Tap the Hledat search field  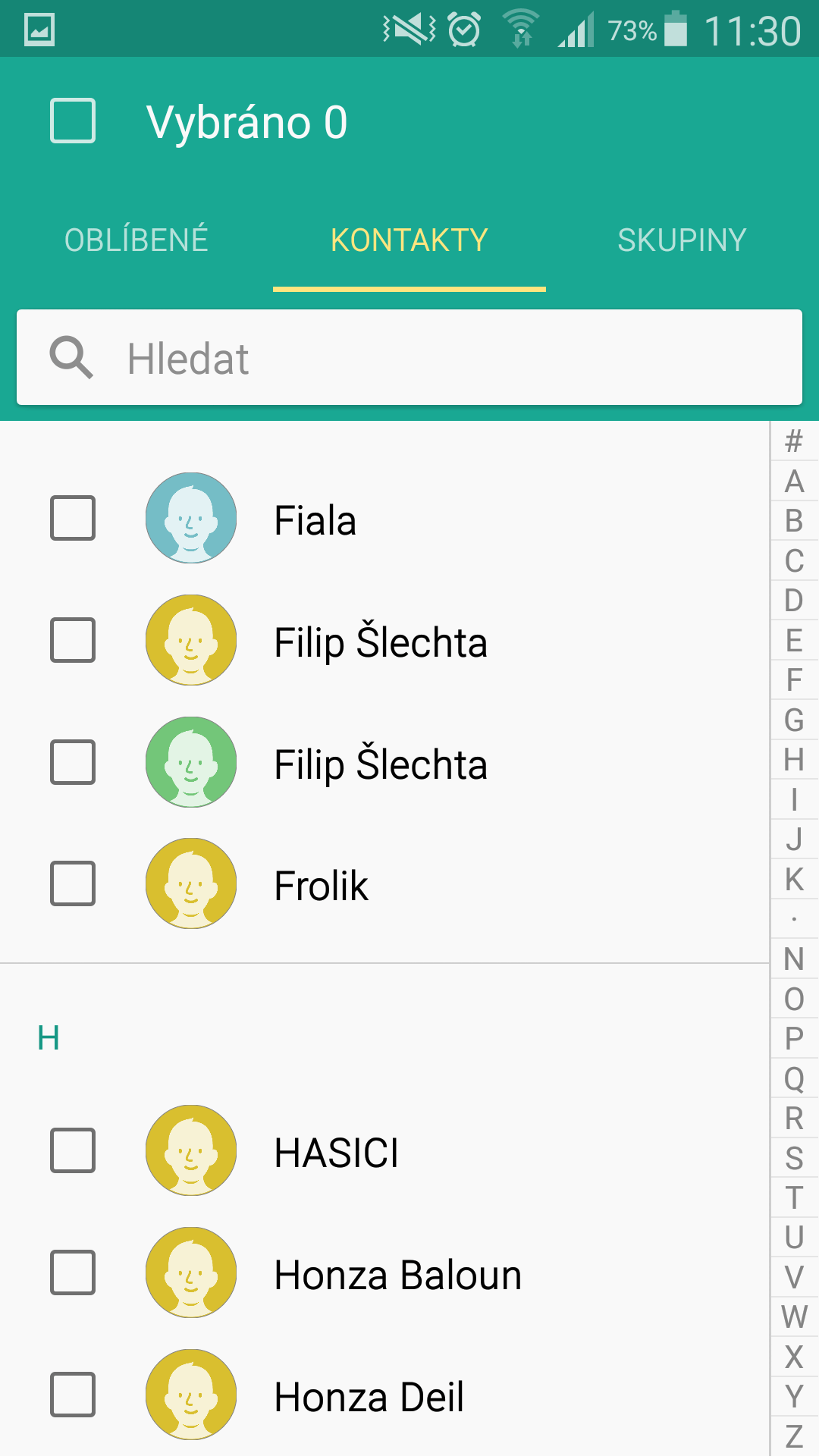pos(409,357)
